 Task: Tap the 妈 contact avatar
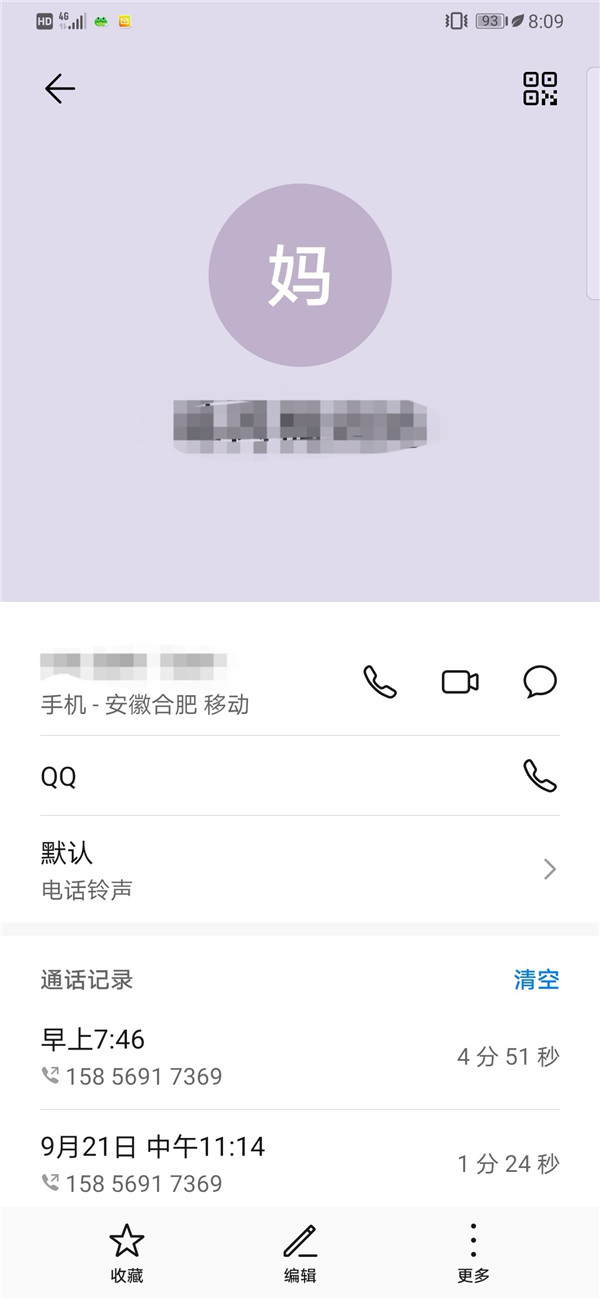(300, 275)
